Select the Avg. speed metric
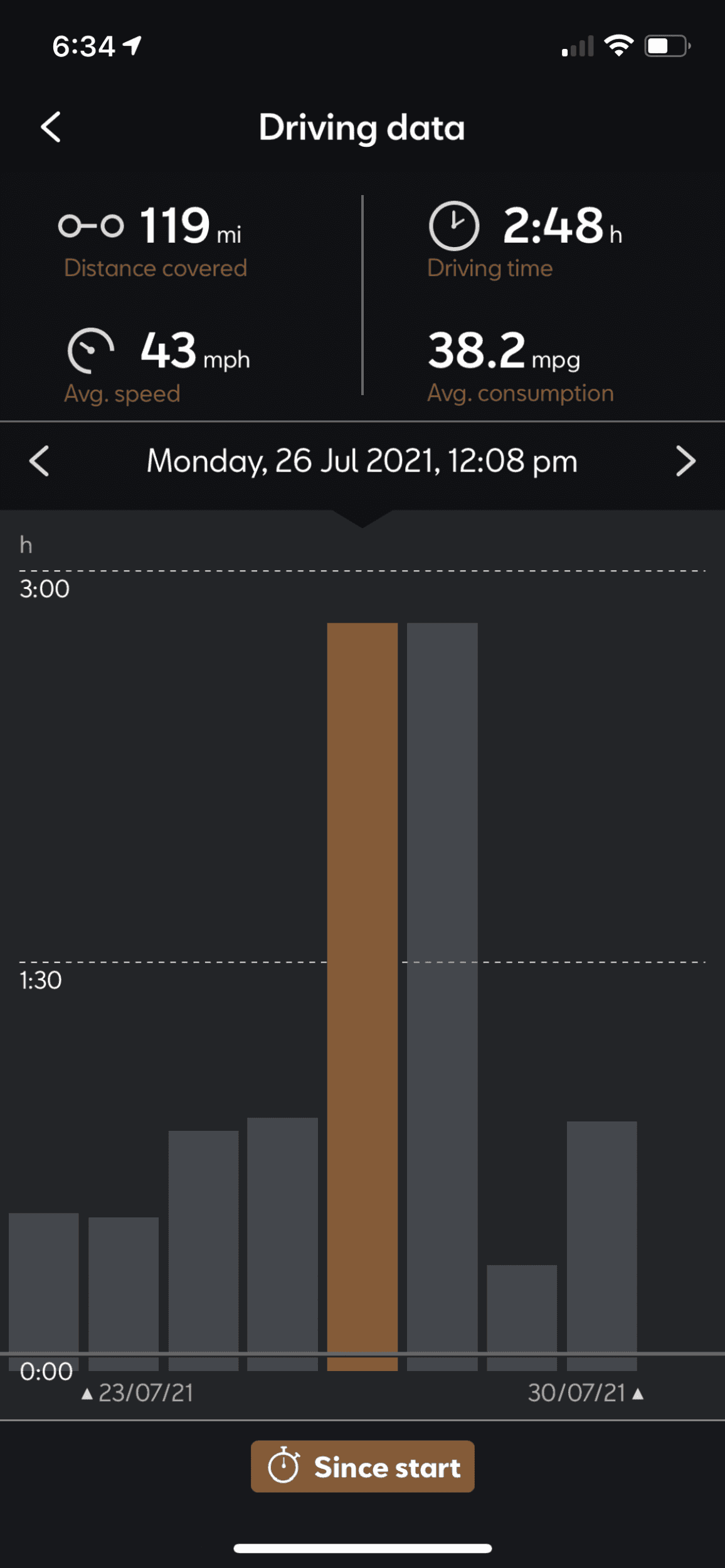Screen dimensions: 725x1568 (x=157, y=366)
